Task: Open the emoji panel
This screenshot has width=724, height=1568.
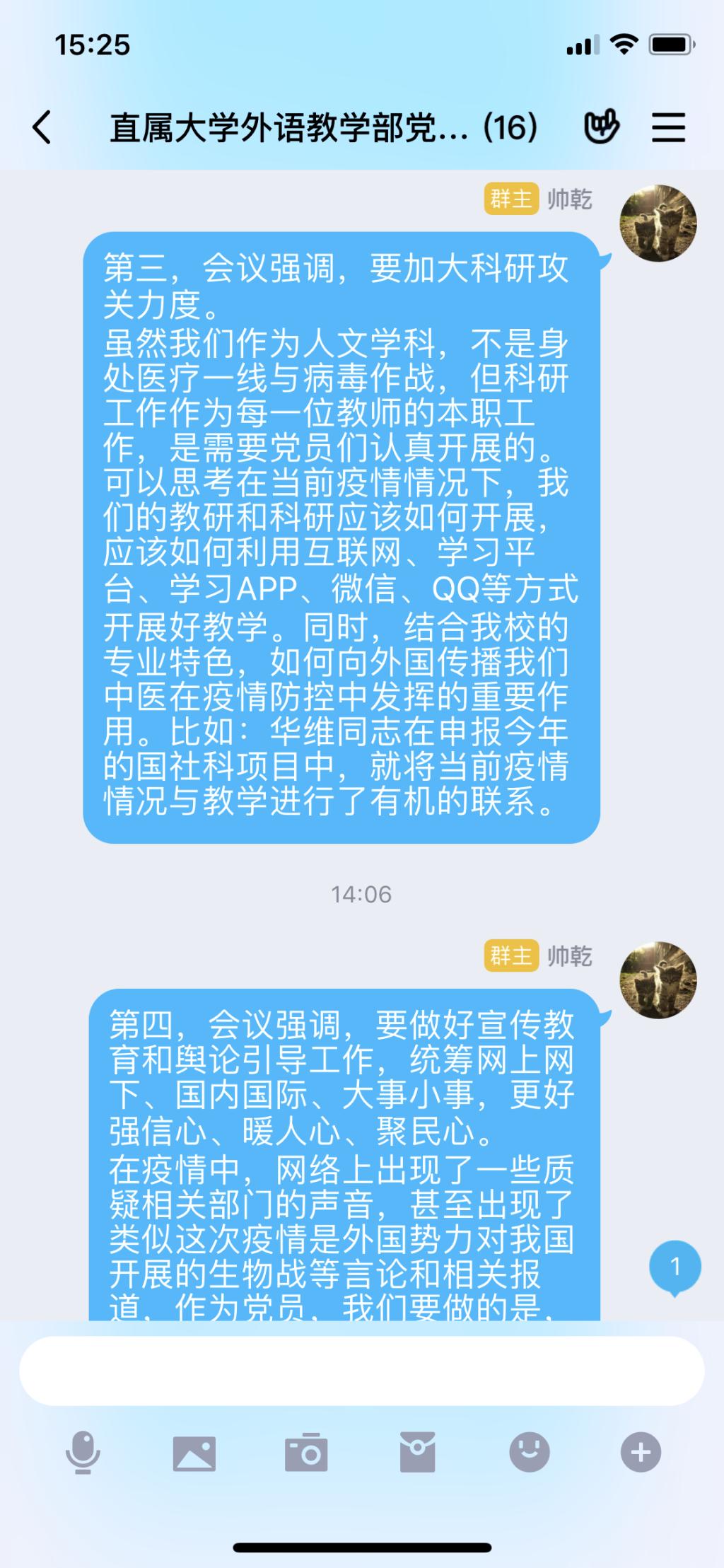Action: click(x=530, y=1453)
